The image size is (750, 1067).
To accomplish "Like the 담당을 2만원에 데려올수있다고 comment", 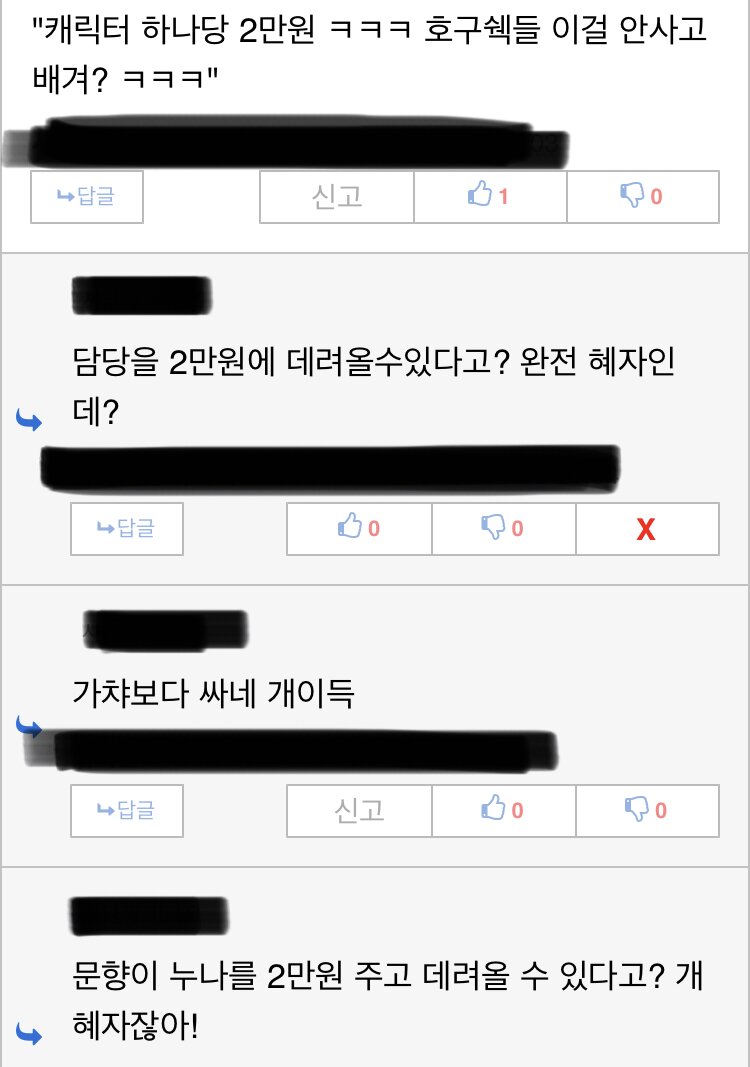I will pos(359,528).
